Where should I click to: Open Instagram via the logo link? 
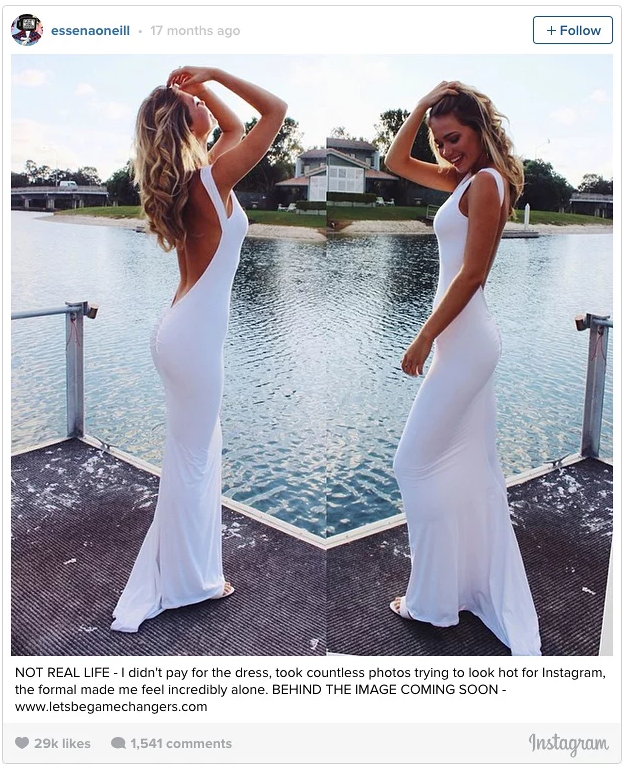coord(568,743)
